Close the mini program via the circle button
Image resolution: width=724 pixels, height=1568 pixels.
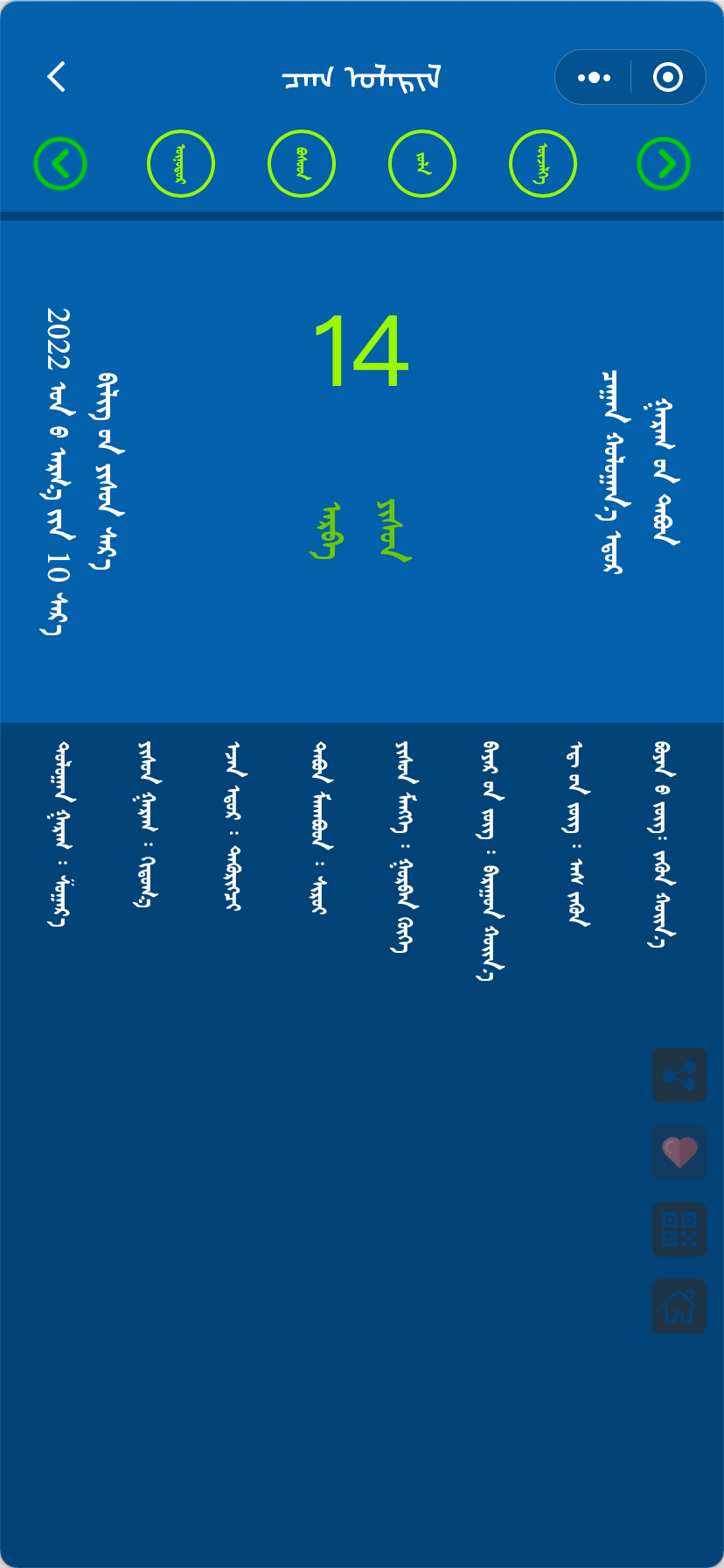click(x=668, y=77)
